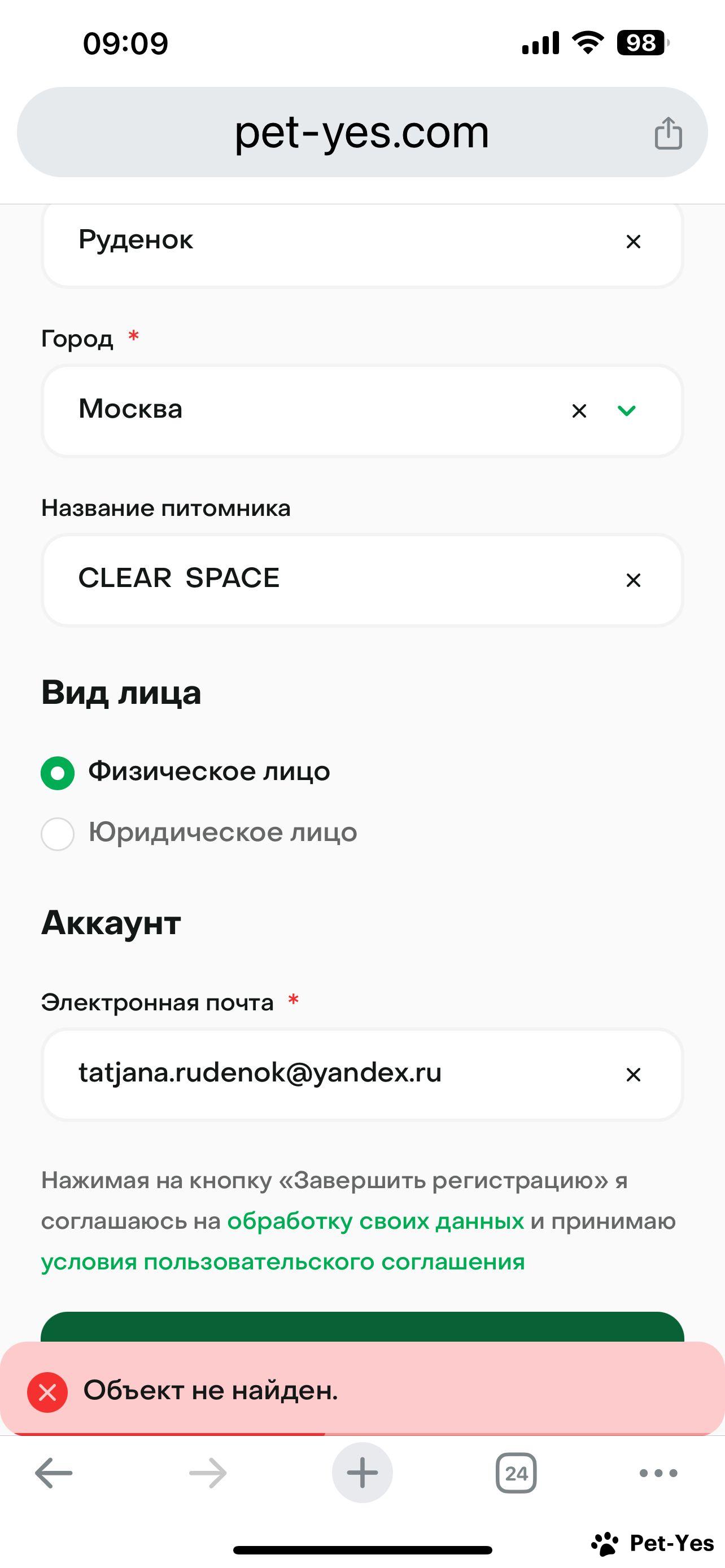
Task: Open the browser three-dot menu
Action: pyautogui.click(x=658, y=1473)
